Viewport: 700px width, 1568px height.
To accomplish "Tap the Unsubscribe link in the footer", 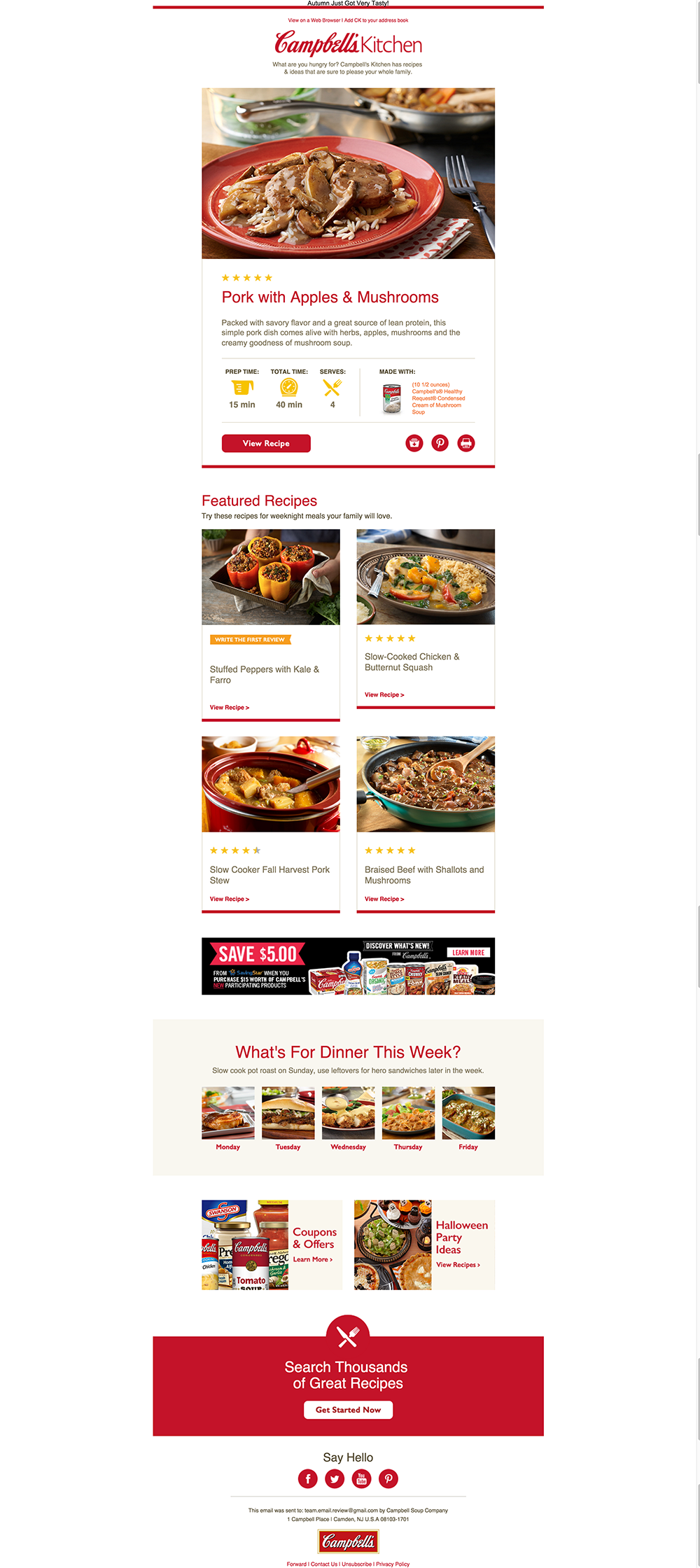I will point(356,1564).
